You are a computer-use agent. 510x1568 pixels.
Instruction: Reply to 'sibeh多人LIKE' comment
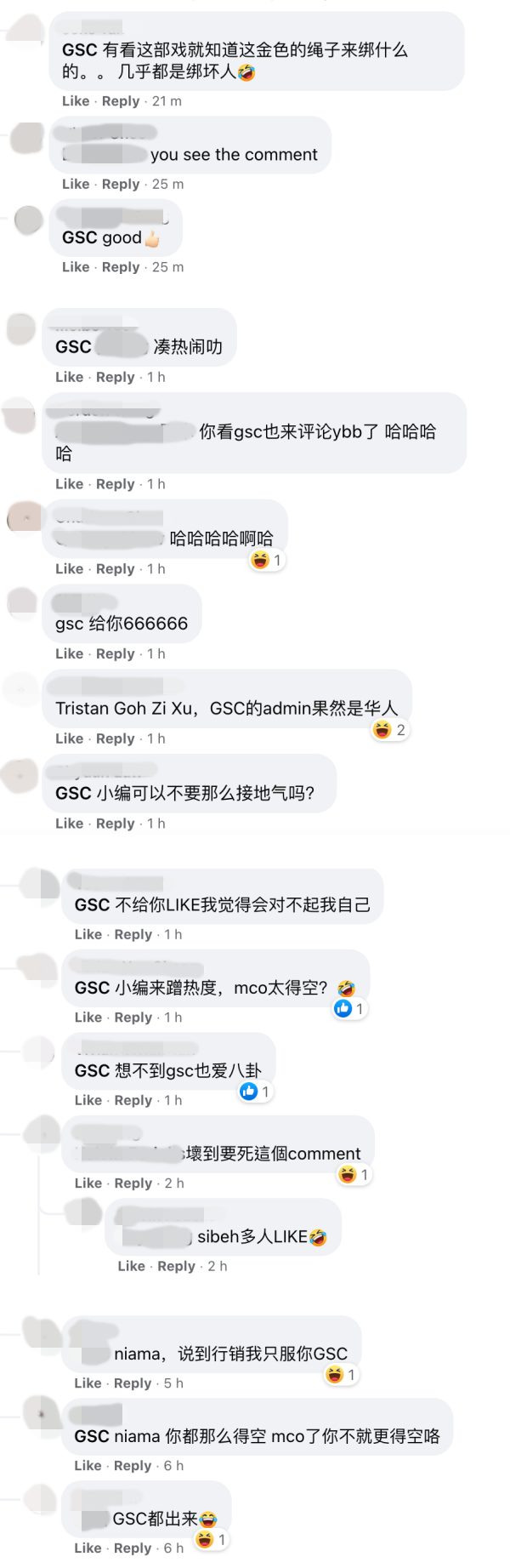point(176,1266)
